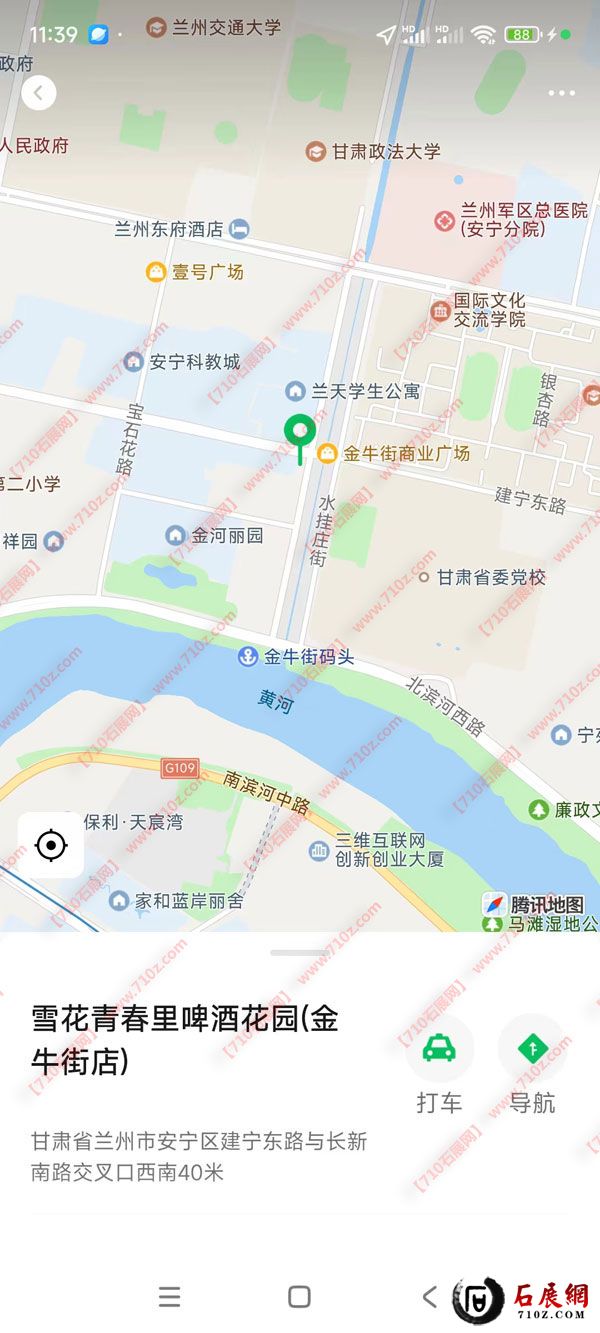Open the three-dot overflow menu

(x=562, y=94)
